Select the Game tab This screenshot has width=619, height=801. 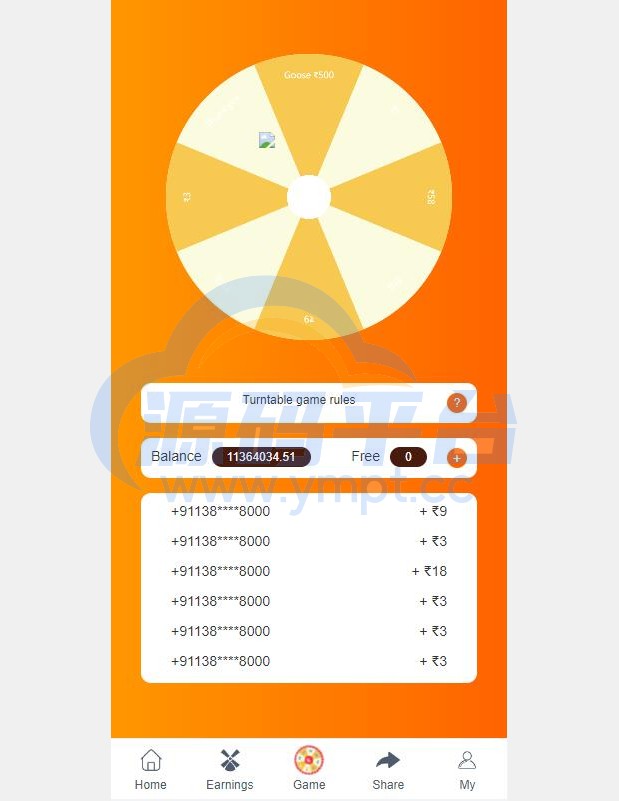[x=309, y=769]
